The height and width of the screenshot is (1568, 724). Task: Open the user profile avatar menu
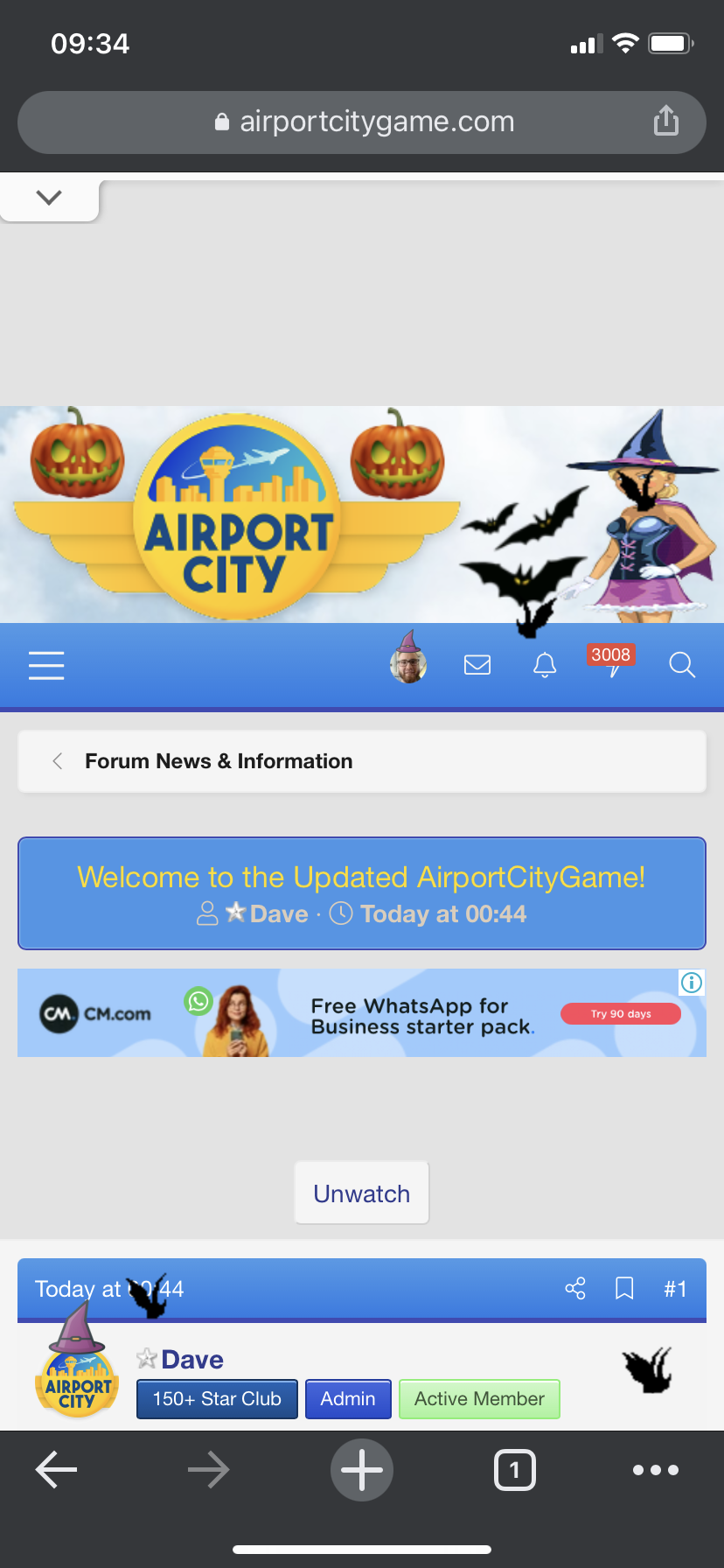tap(407, 665)
